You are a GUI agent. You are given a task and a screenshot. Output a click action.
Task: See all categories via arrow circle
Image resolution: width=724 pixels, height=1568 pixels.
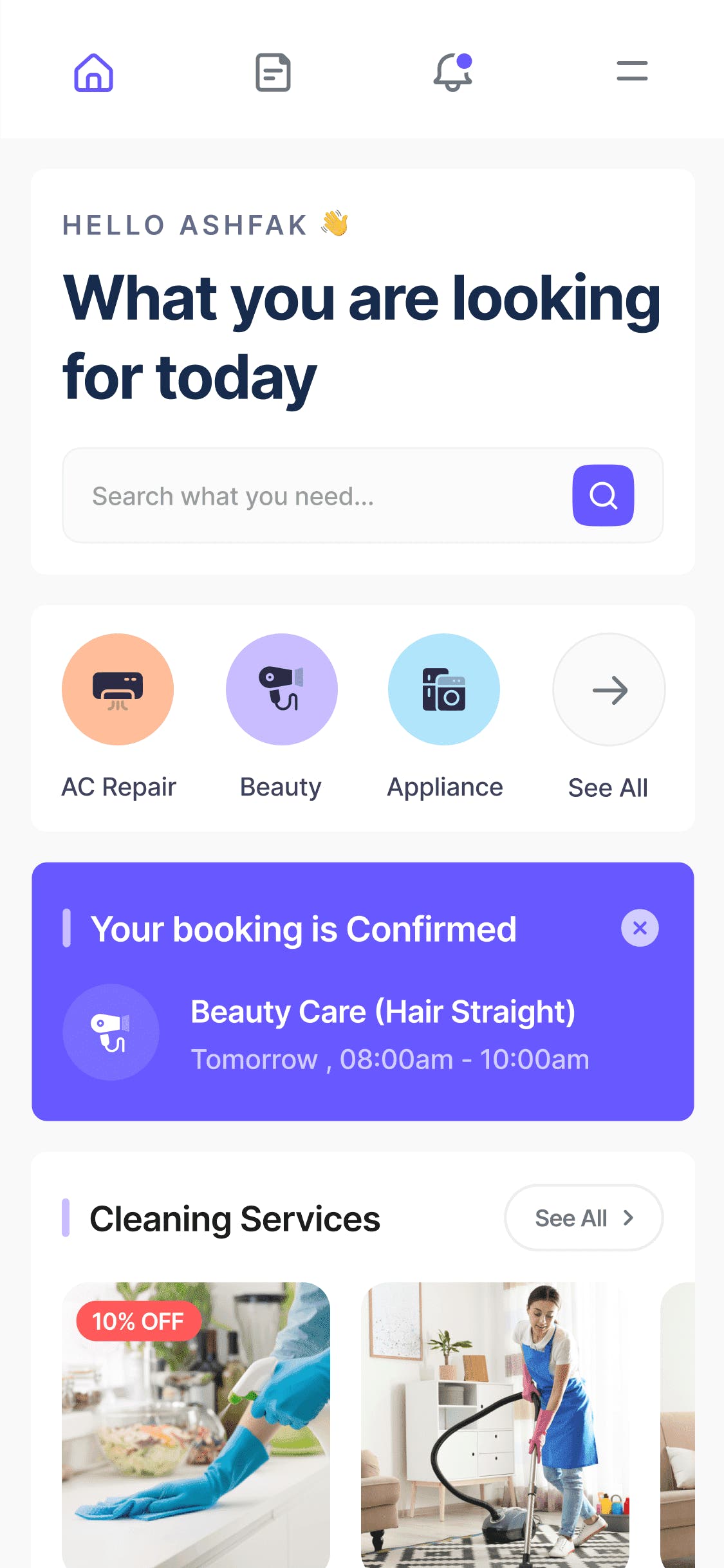pyautogui.click(x=609, y=689)
